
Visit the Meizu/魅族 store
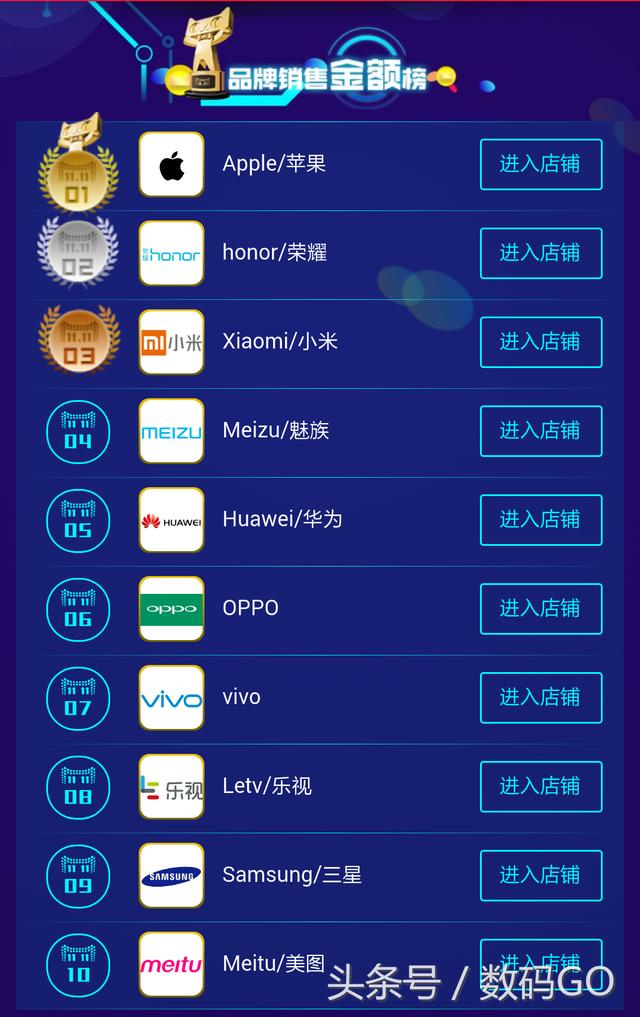[541, 431]
